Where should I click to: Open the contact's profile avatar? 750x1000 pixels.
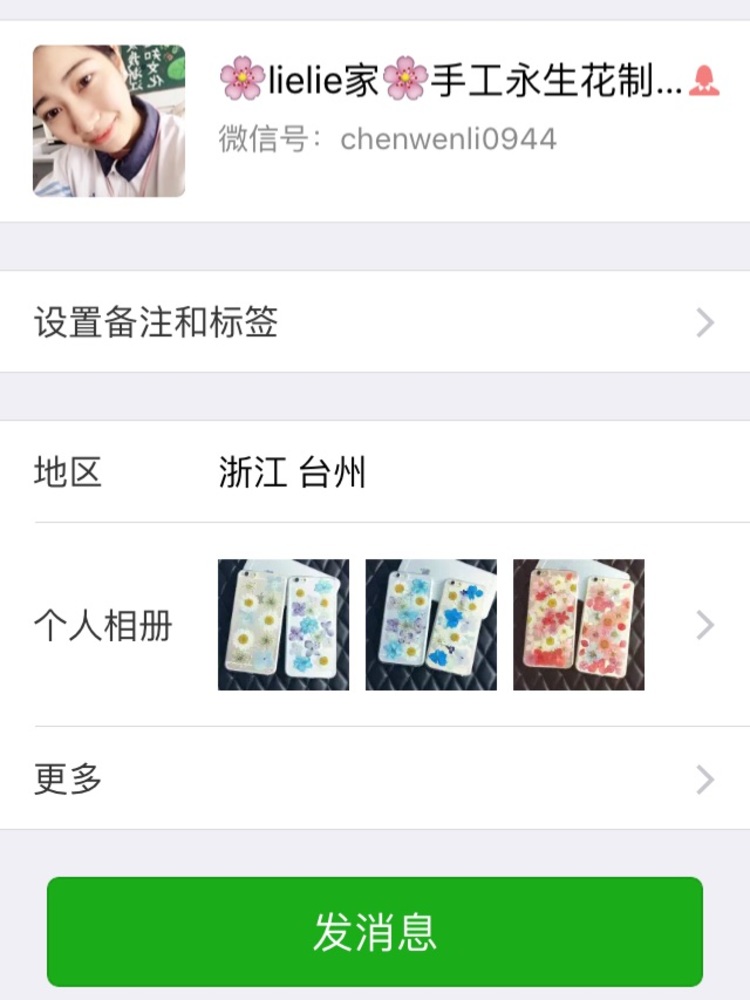tap(109, 120)
